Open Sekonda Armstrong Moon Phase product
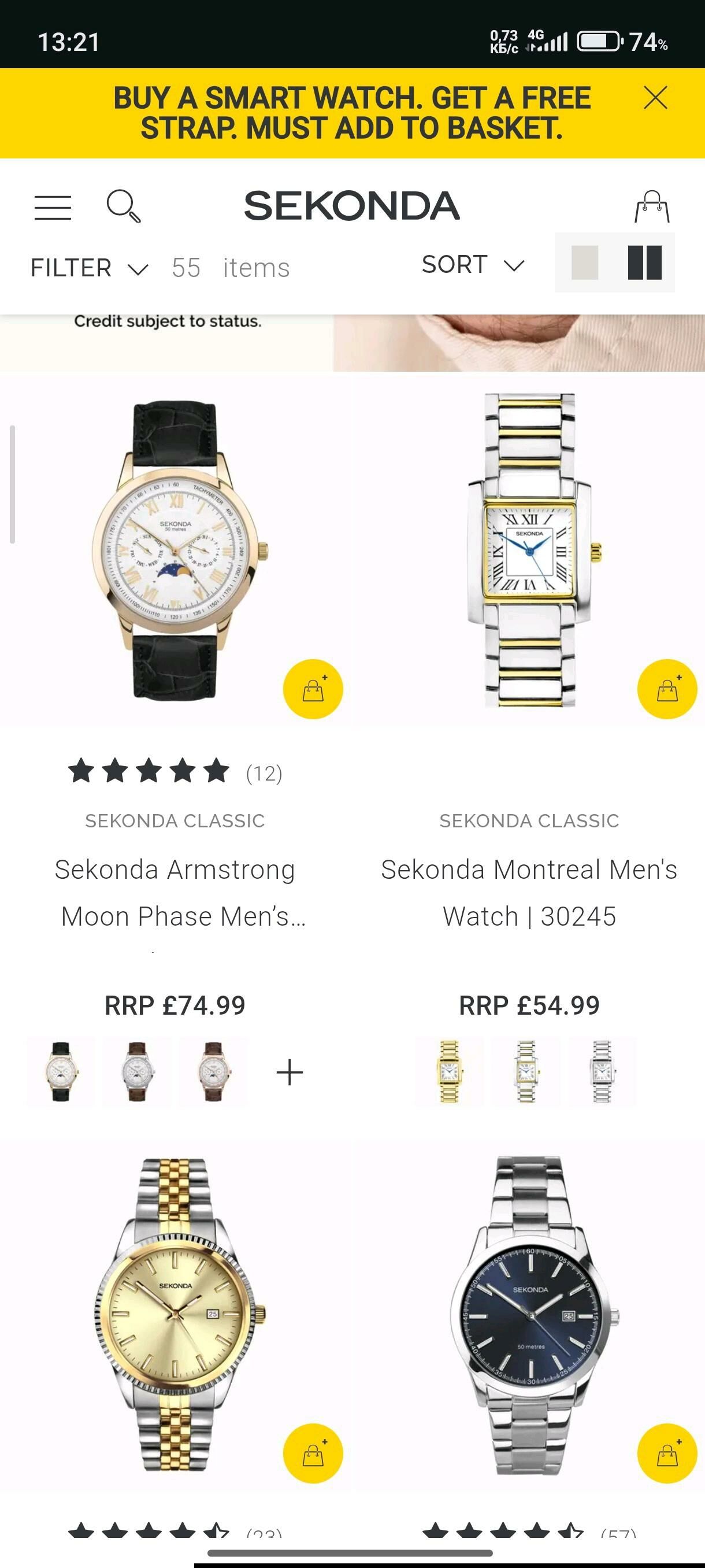 pos(176,892)
